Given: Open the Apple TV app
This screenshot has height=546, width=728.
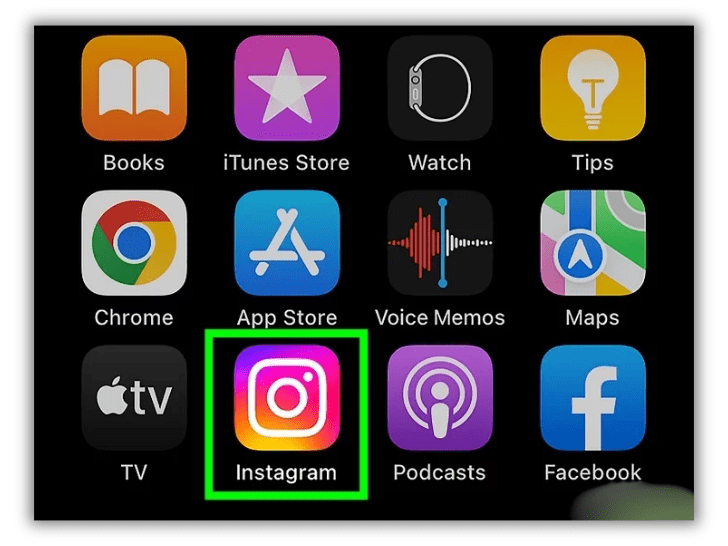Looking at the screenshot, I should pyautogui.click(x=133, y=397).
